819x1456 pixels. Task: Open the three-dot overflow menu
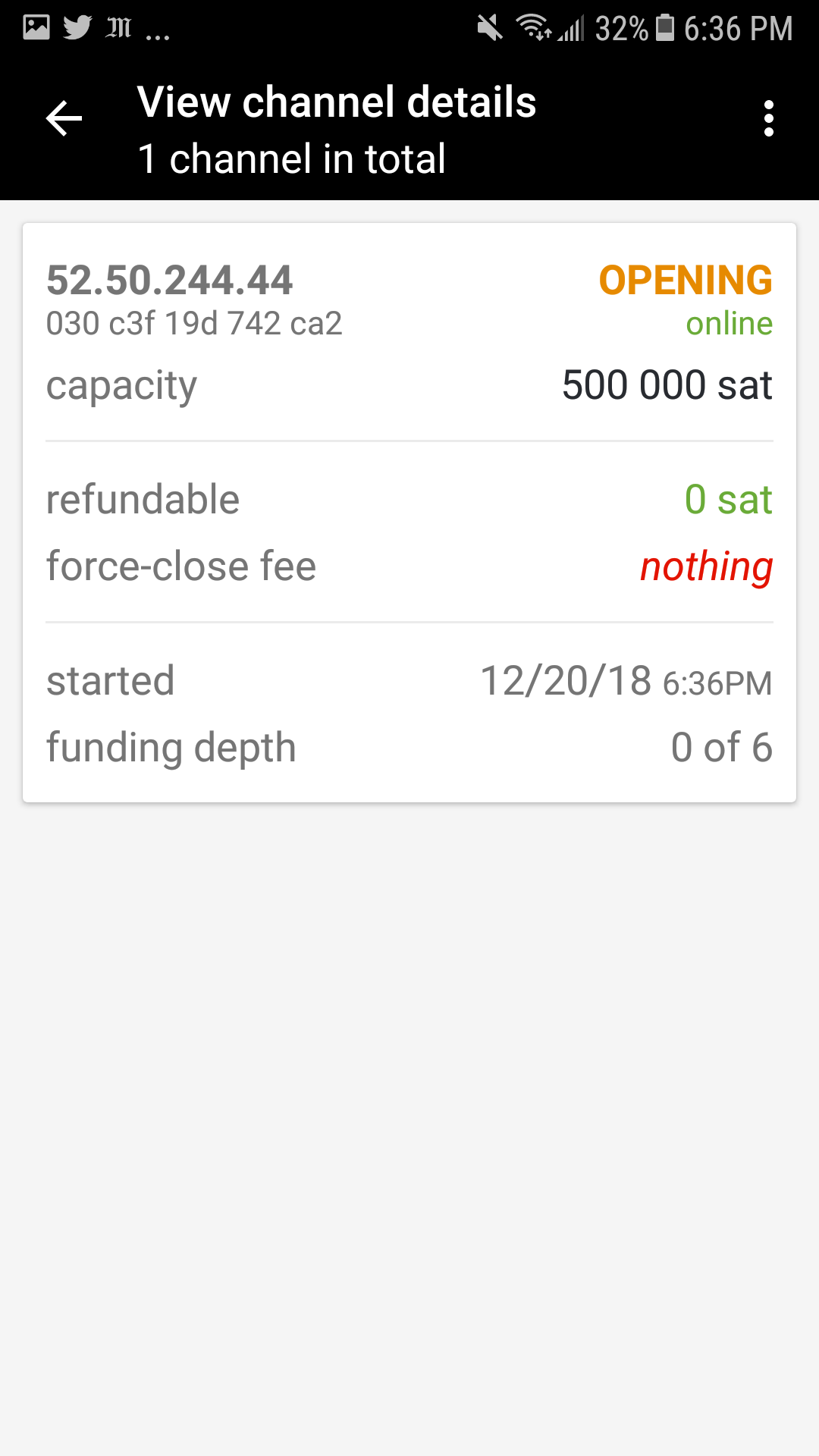768,119
